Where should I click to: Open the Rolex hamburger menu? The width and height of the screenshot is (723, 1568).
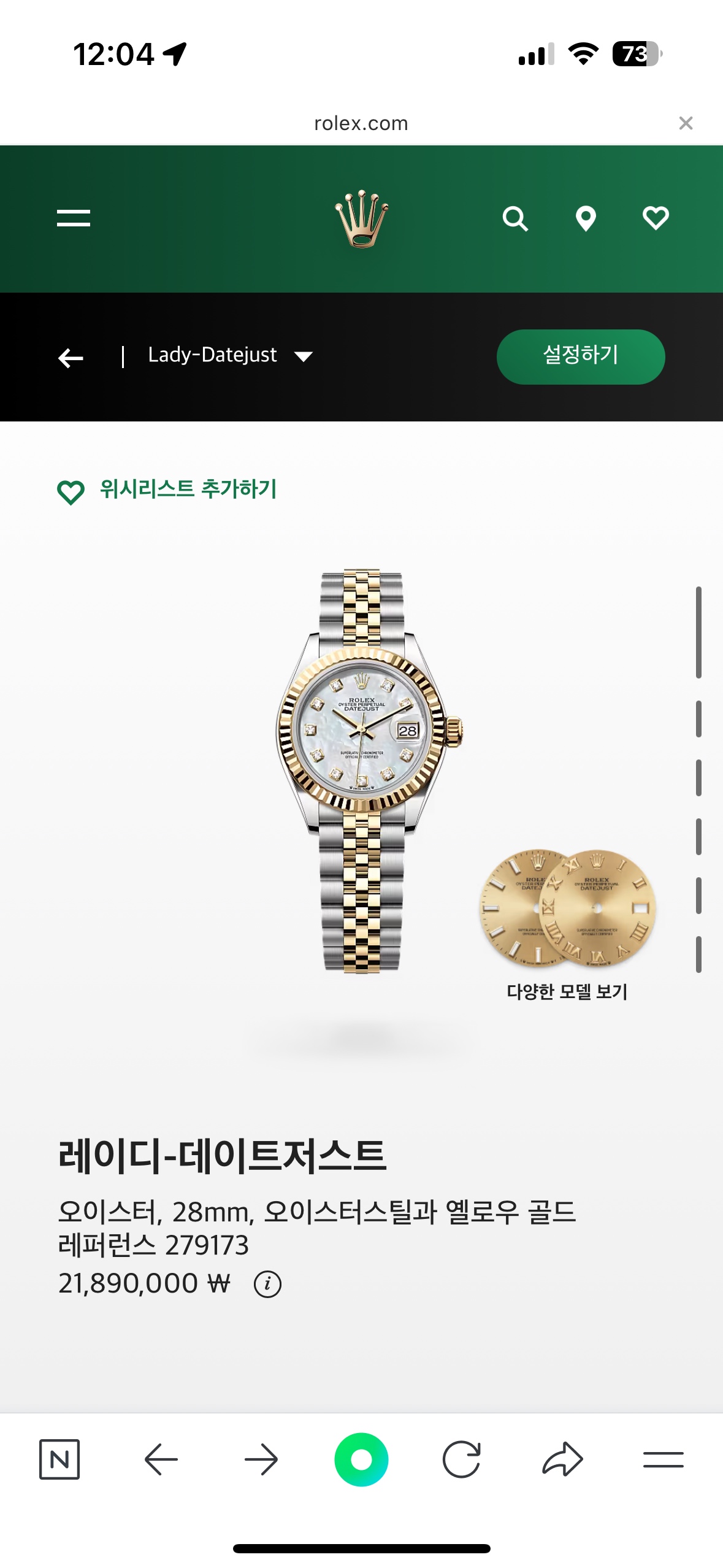(74, 218)
